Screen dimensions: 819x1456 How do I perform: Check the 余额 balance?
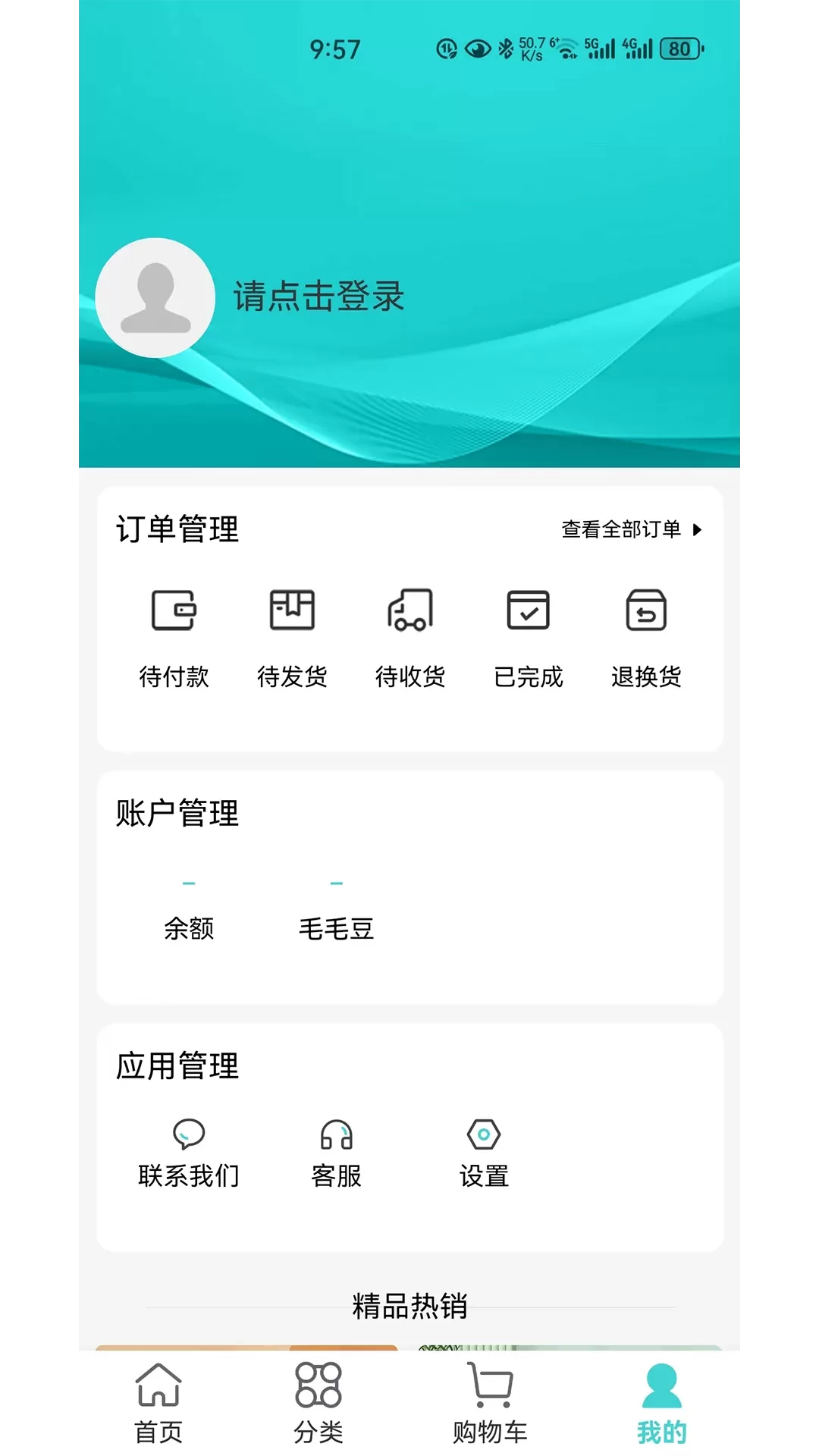[x=189, y=910]
